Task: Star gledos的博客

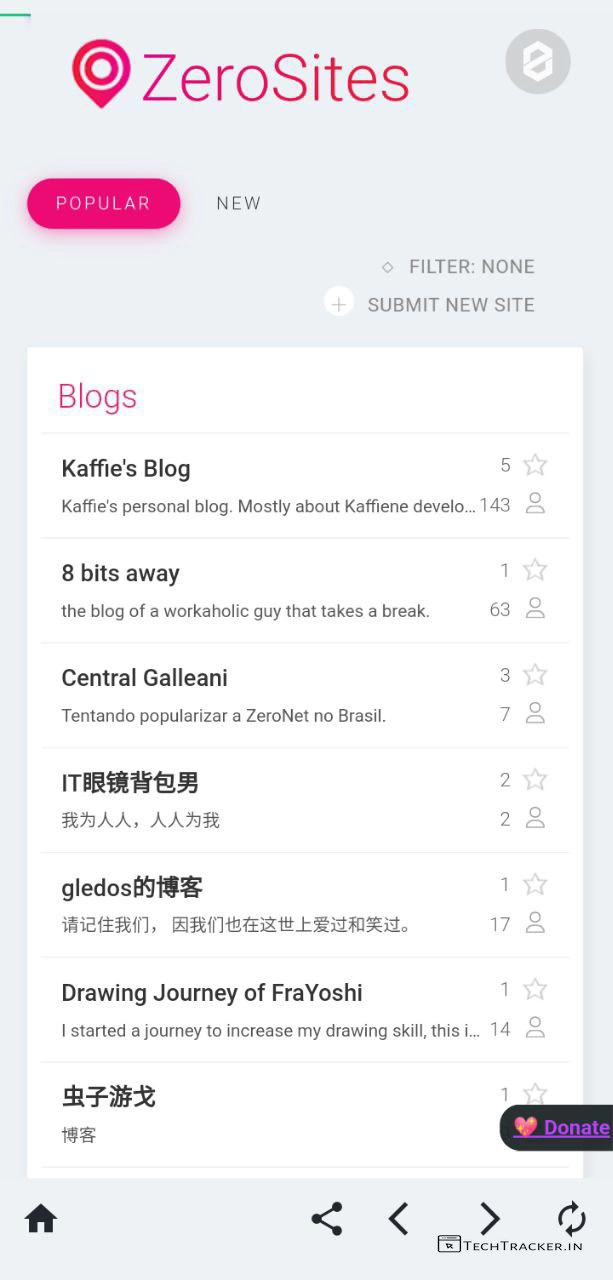Action: pos(535,885)
